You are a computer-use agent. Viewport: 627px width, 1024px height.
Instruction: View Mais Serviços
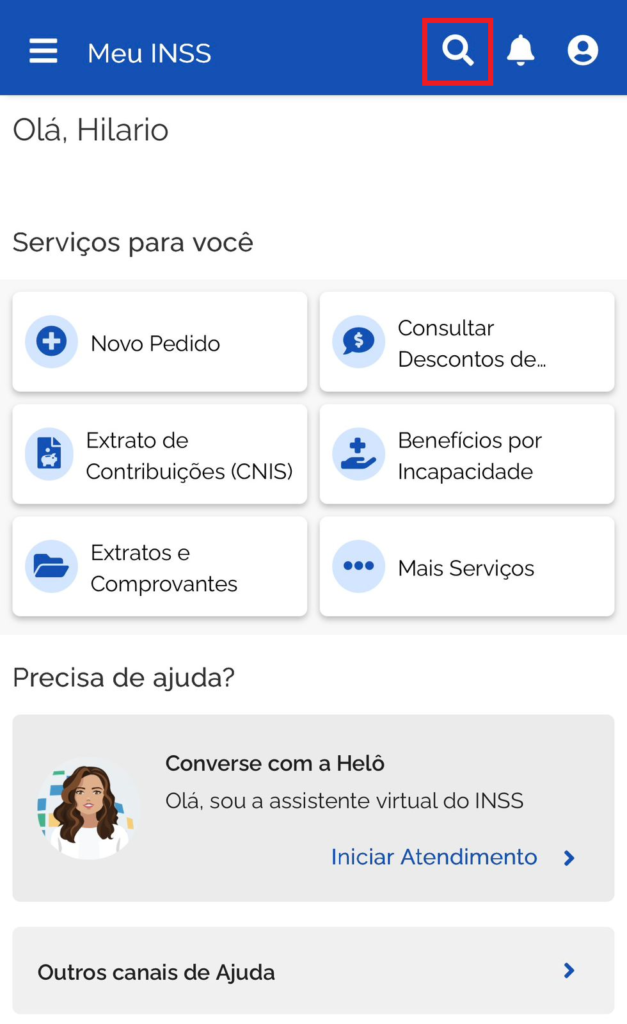coord(467,567)
